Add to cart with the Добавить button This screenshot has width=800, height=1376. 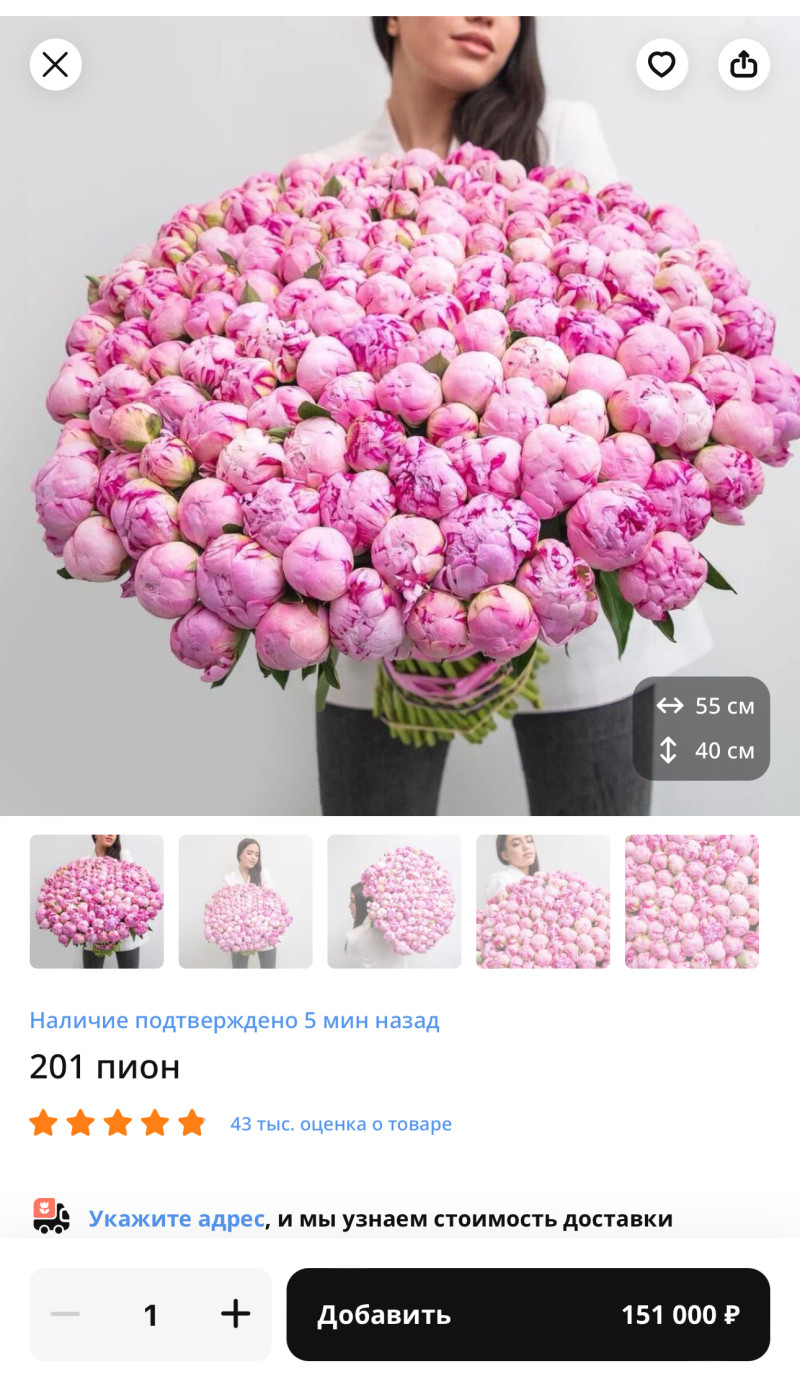click(x=528, y=1314)
